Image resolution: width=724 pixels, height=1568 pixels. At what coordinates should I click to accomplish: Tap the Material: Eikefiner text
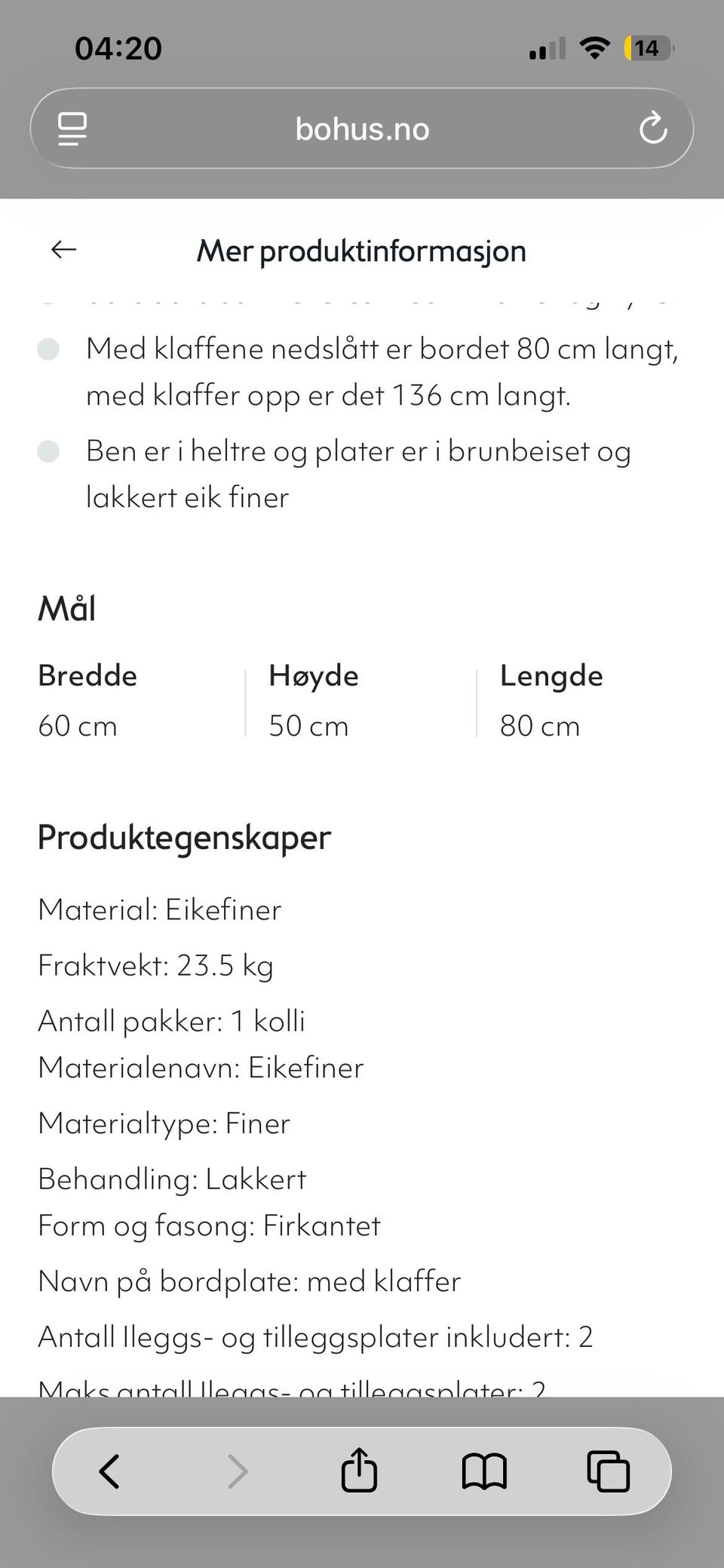click(158, 910)
